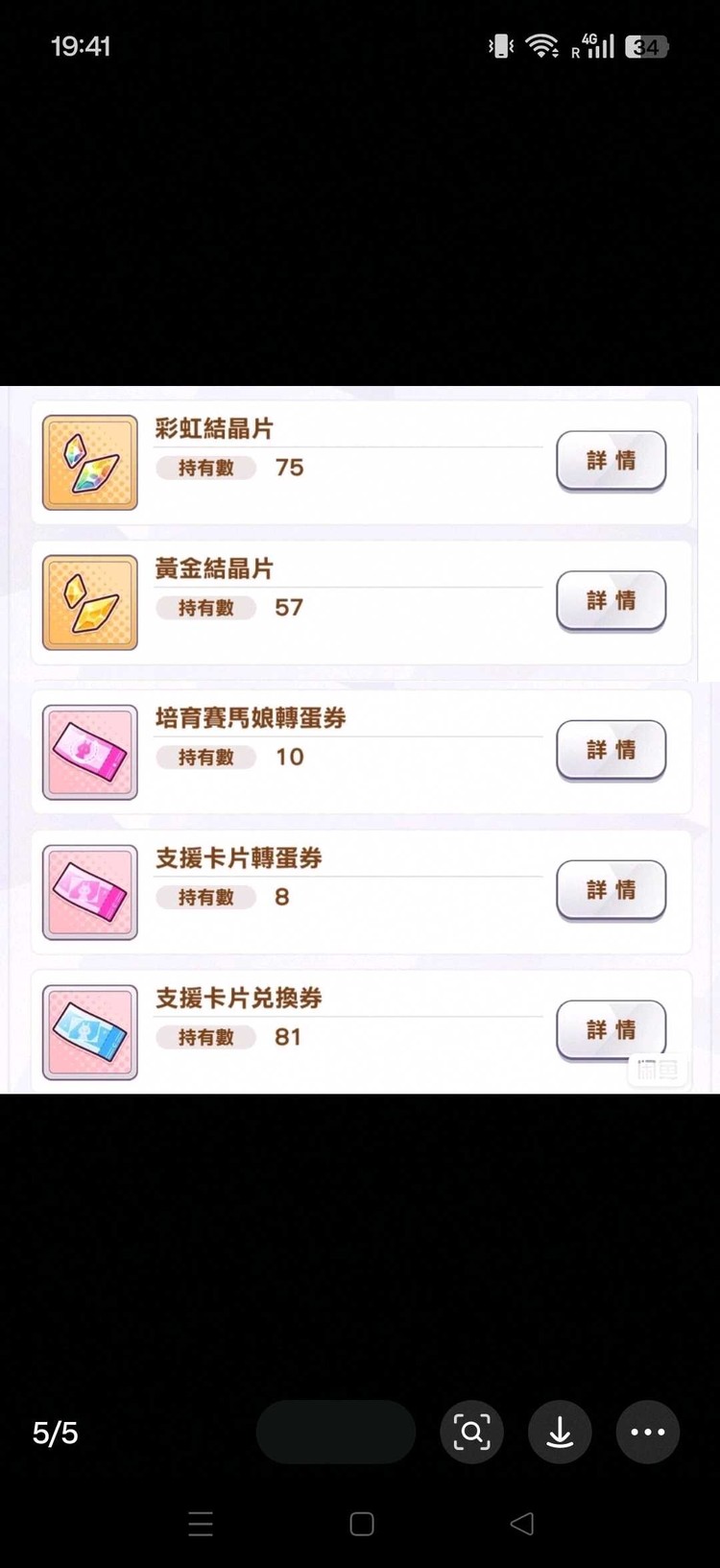
Task: Tap the image search lens icon
Action: [x=471, y=1432]
